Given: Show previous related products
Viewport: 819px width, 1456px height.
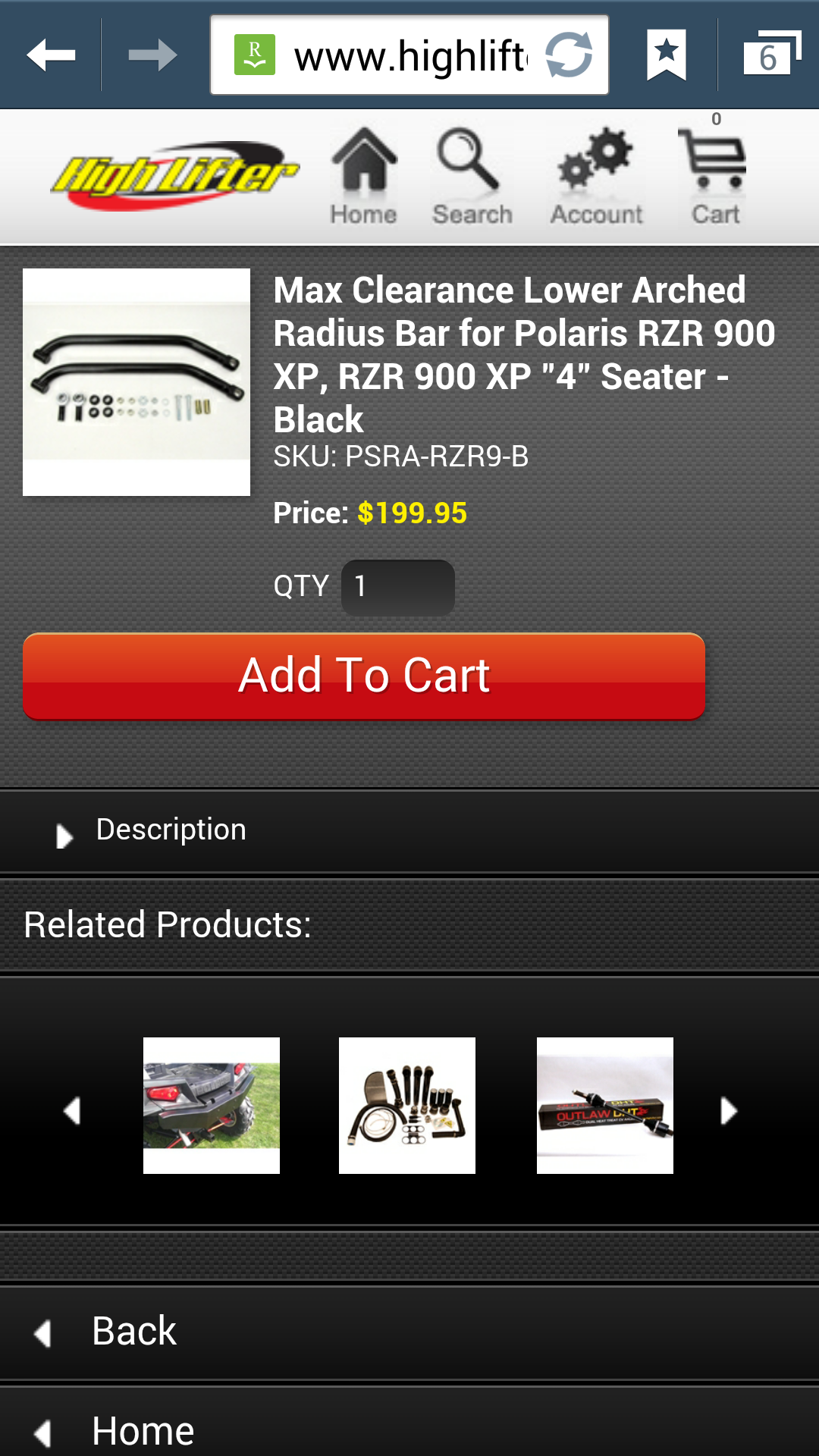Looking at the screenshot, I should pyautogui.click(x=72, y=1111).
